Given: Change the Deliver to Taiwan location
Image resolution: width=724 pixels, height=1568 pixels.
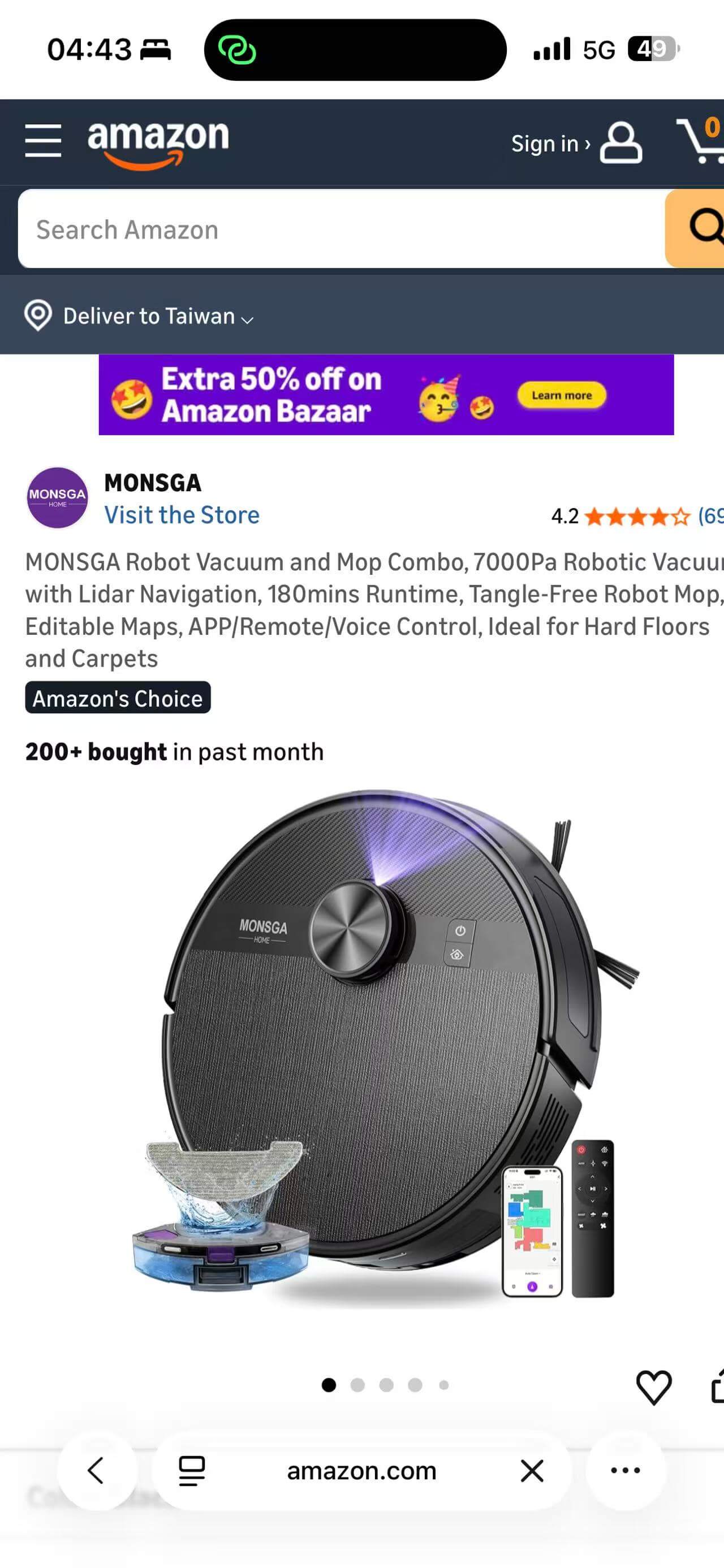Looking at the screenshot, I should click(x=139, y=316).
